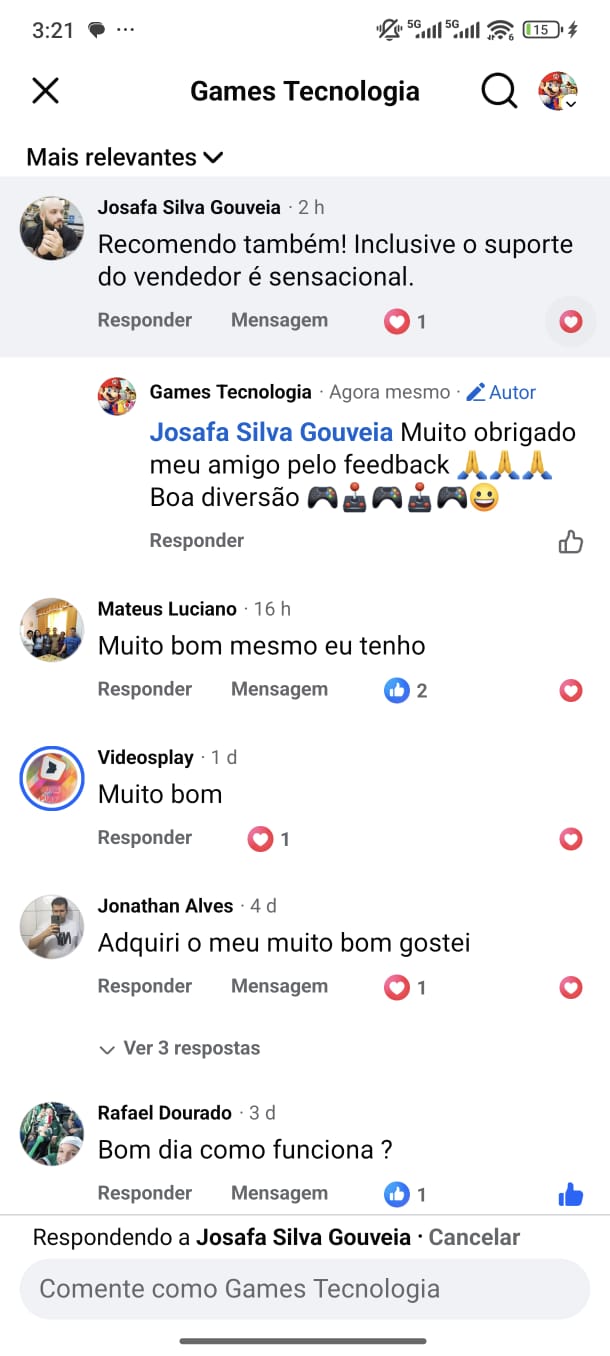This screenshot has height=1356, width=610.
Task: Remove heart reaction on Josafa's comment
Action: [571, 321]
